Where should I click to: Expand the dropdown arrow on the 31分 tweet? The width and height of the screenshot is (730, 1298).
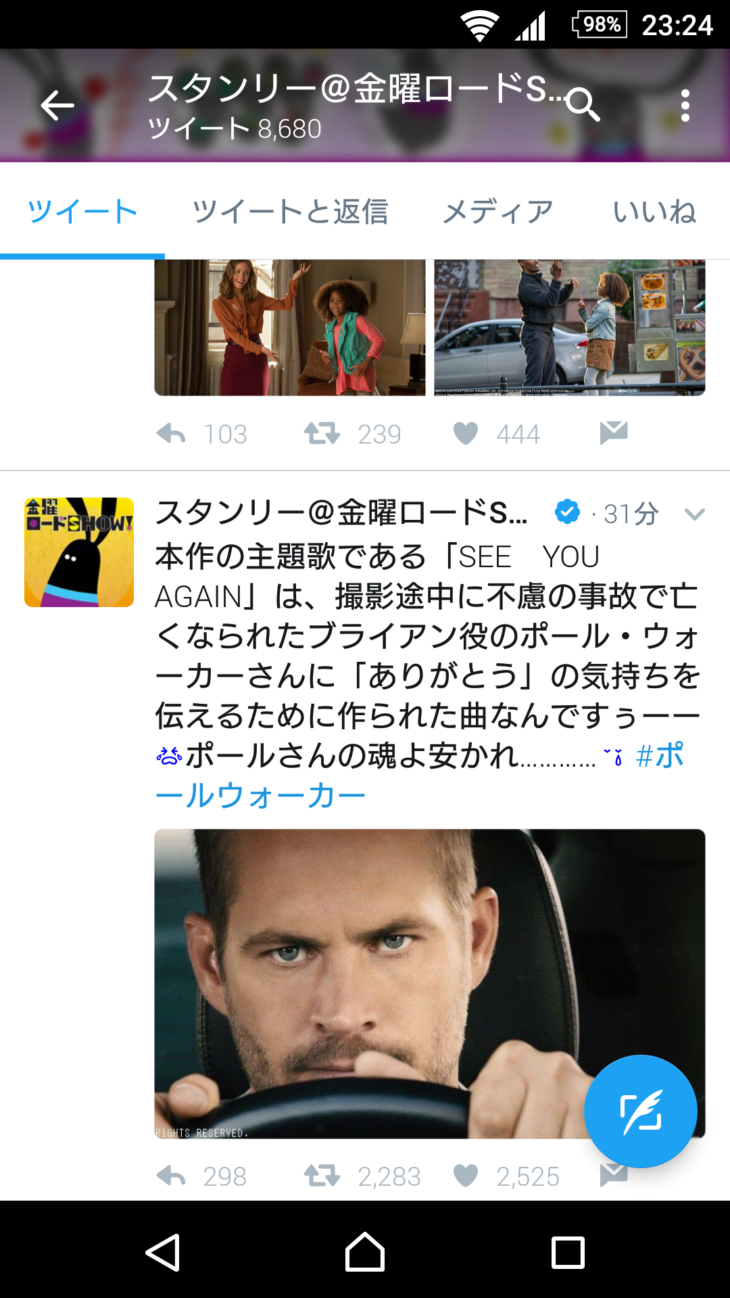tap(694, 514)
